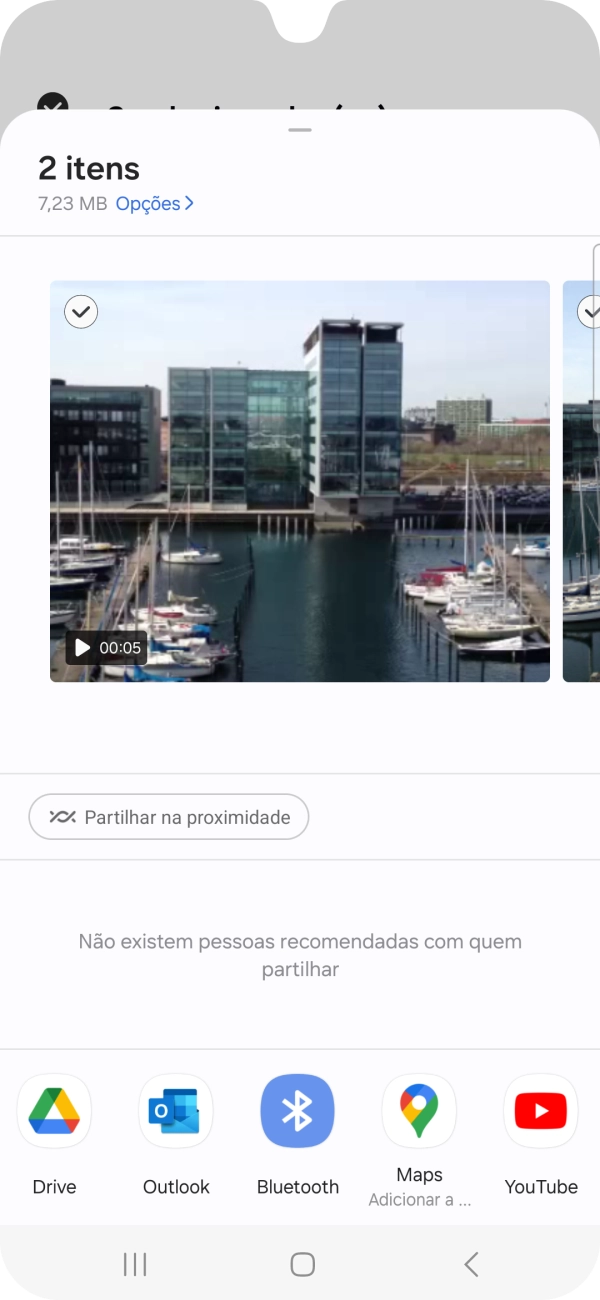Go back with the system back button
600x1300 pixels.
(x=471, y=1264)
